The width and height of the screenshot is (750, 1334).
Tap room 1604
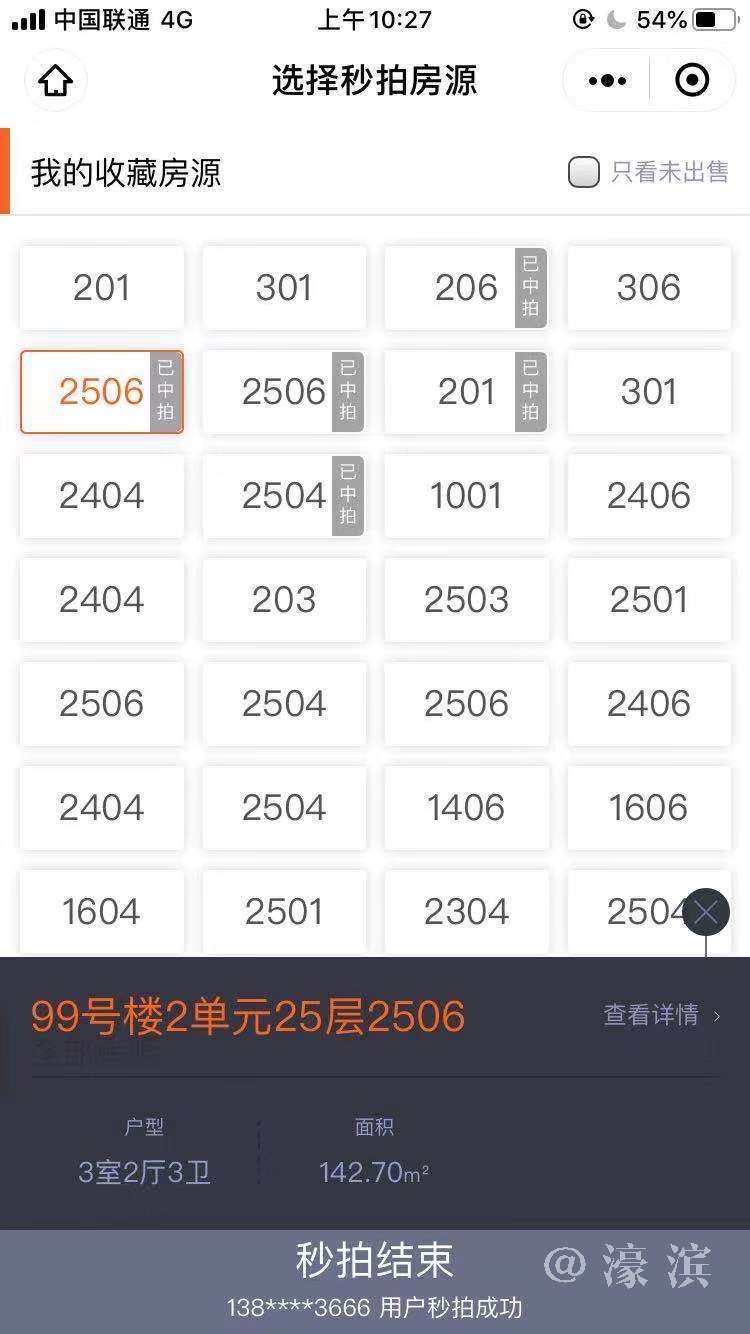point(101,911)
